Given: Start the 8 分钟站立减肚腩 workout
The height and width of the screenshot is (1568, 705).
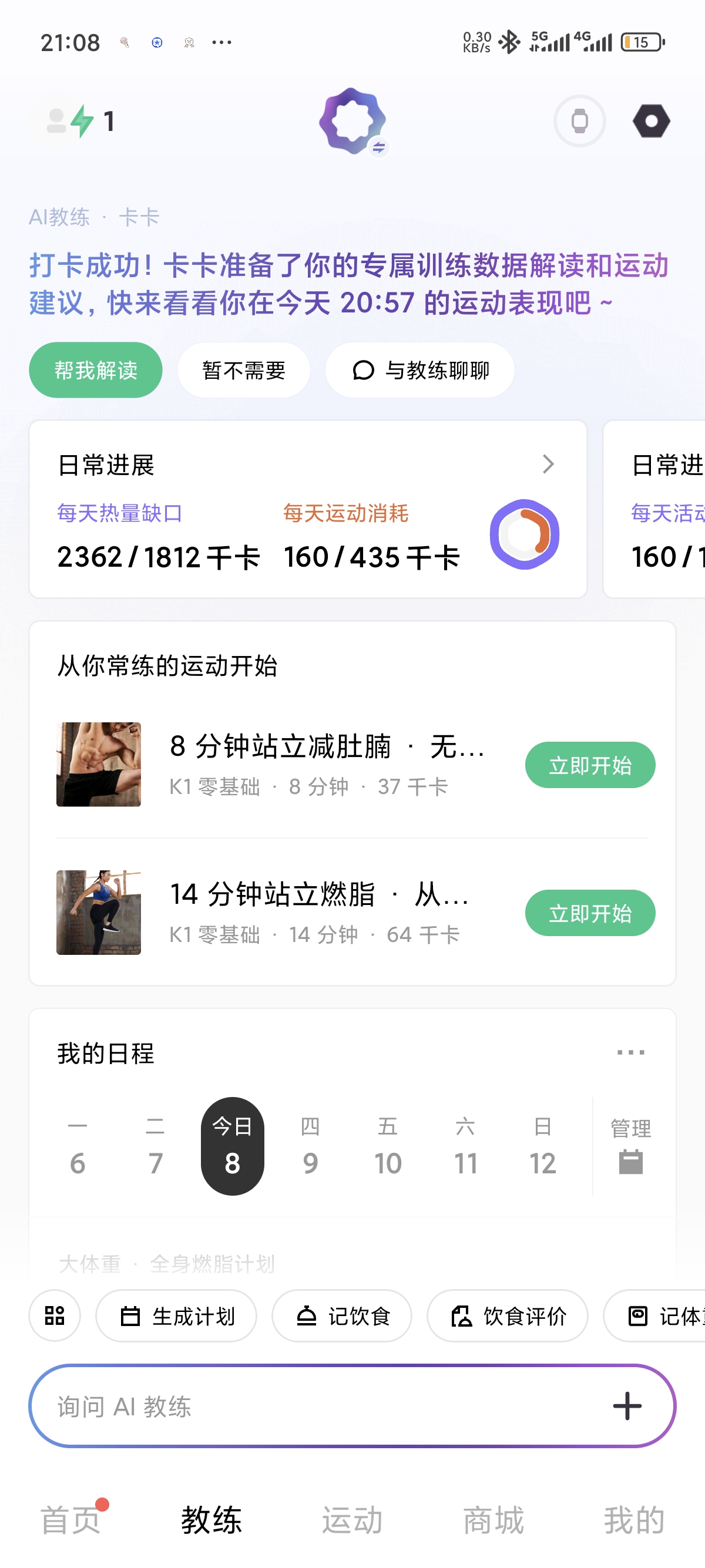Looking at the screenshot, I should [x=589, y=765].
